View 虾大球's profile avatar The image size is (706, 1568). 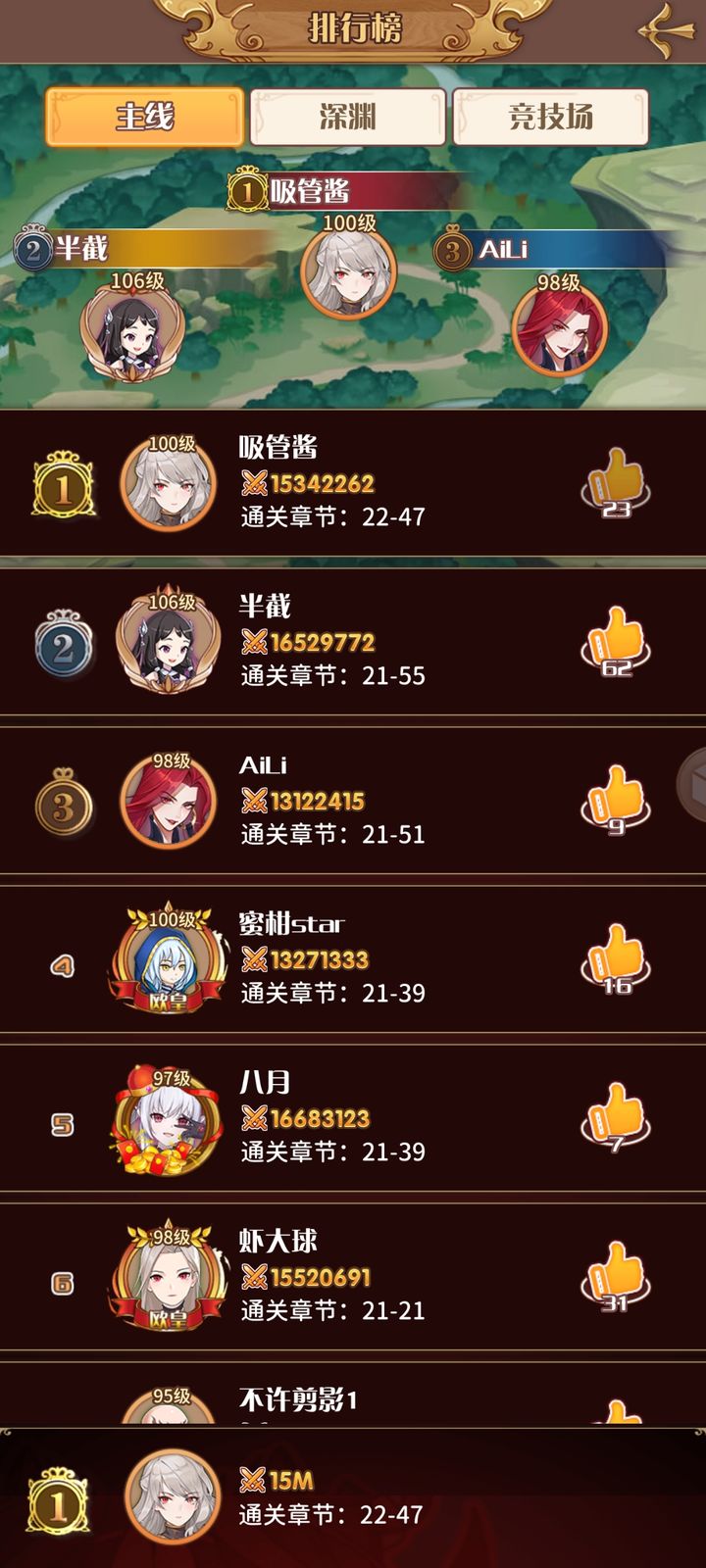[168, 1278]
